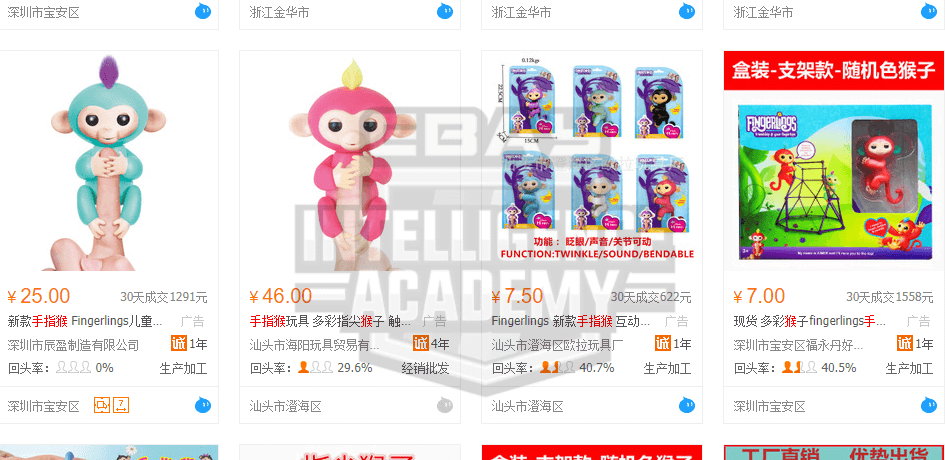
Task: Open the teal monkey product image priced ¥25.00
Action: [x=109, y=160]
